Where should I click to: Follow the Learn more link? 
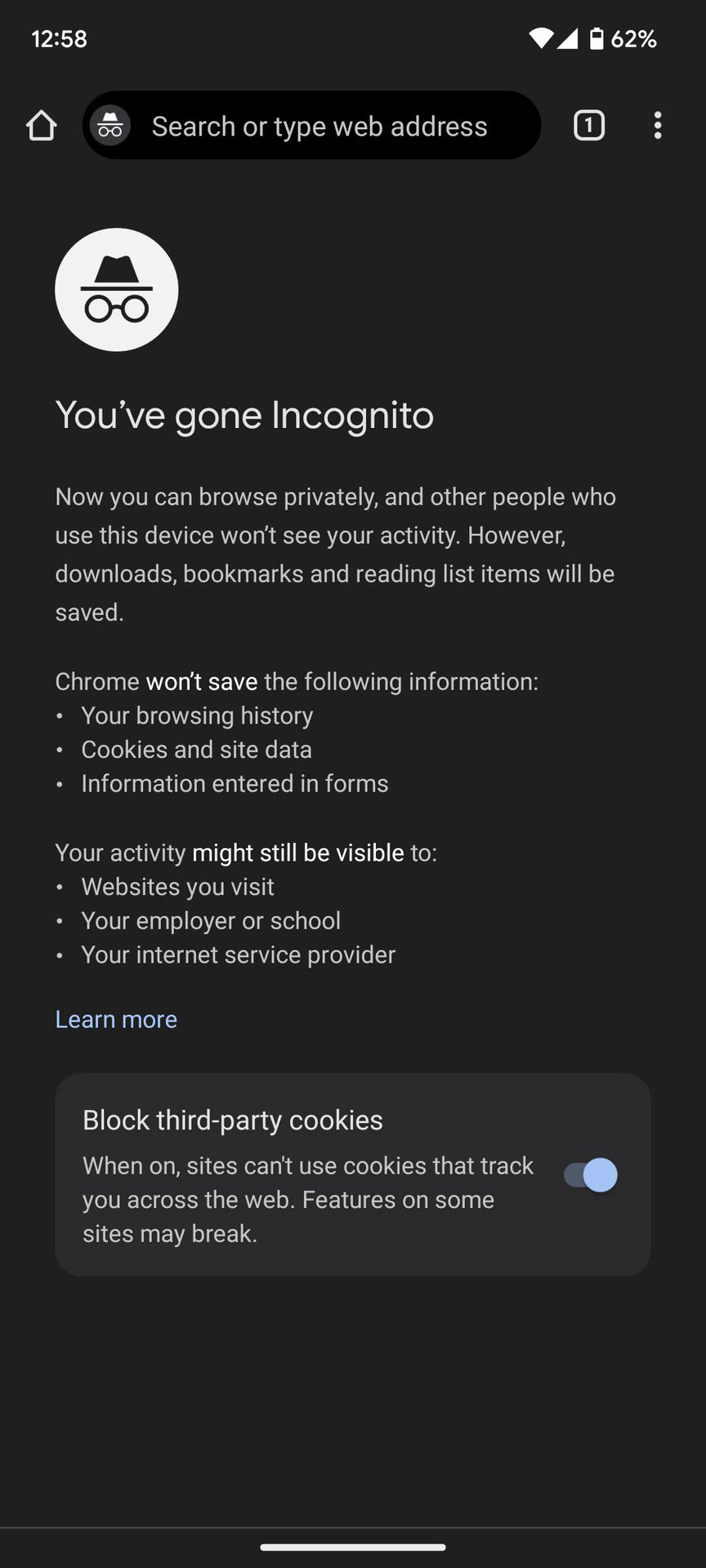coord(116,1019)
